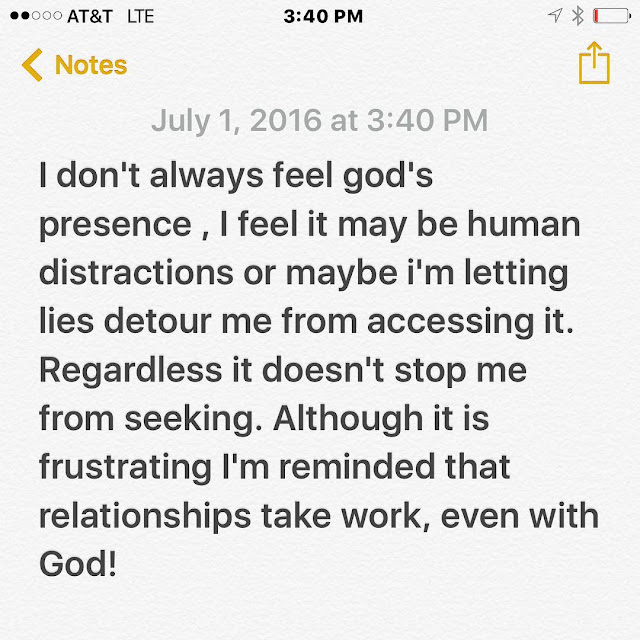Share this note
This screenshot has width=640, height=640.
click(593, 64)
